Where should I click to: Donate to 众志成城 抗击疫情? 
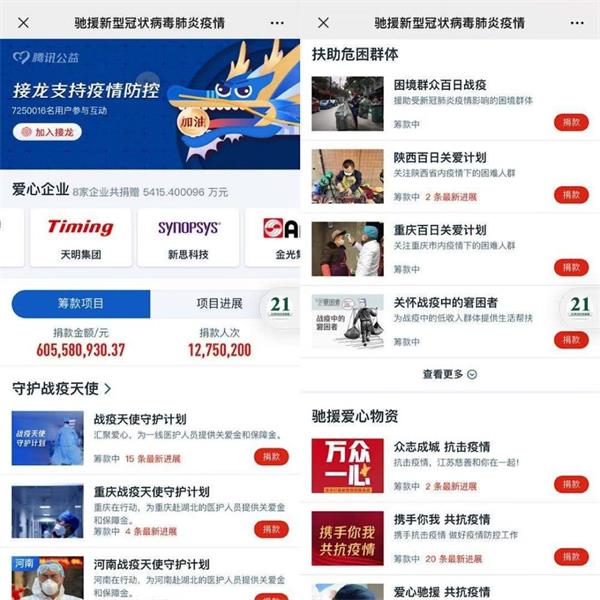pyautogui.click(x=571, y=485)
